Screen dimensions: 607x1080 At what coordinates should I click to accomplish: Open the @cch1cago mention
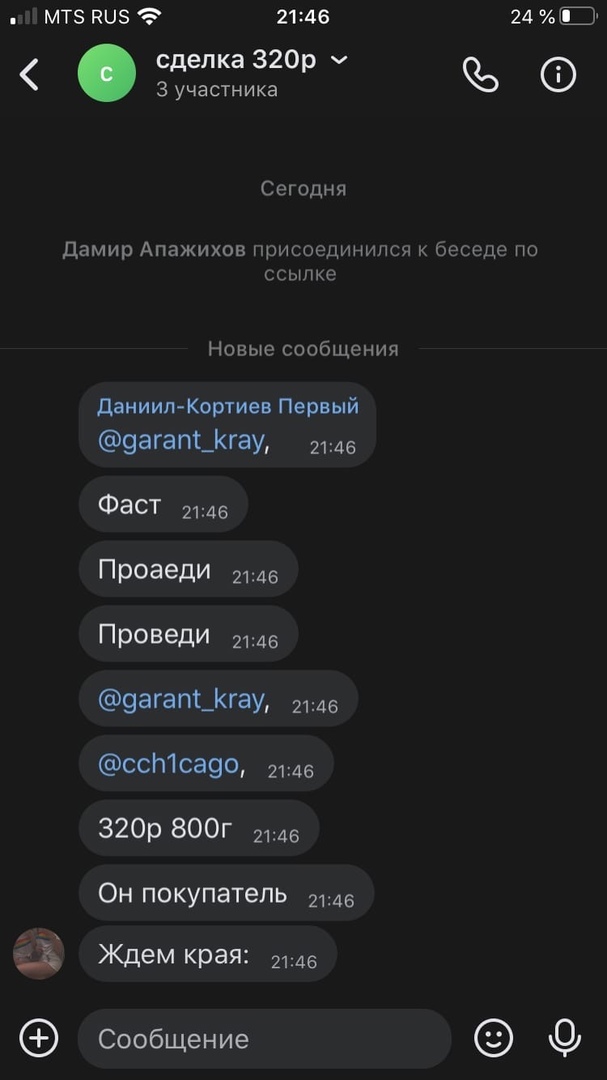pos(168,765)
